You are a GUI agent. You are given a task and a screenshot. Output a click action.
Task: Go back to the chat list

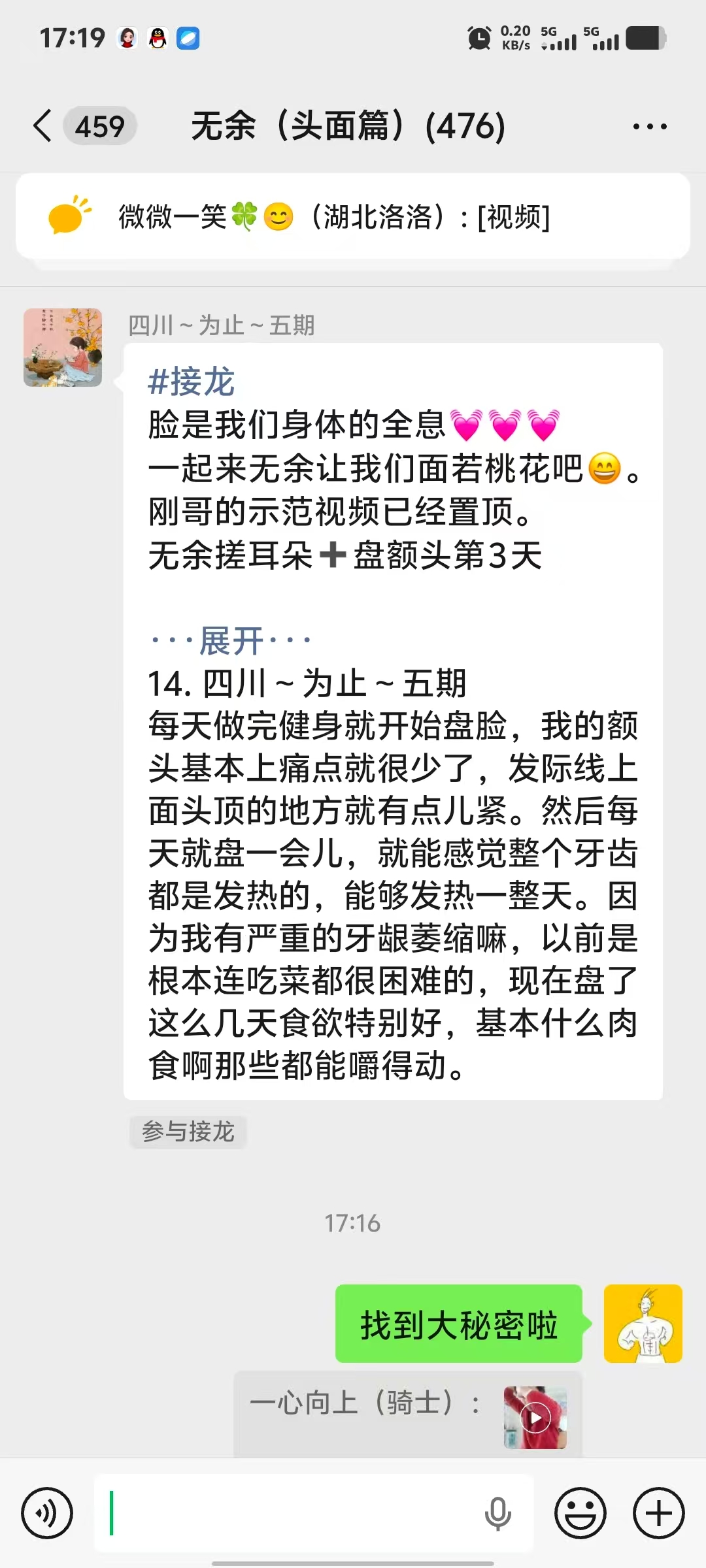pos(43,125)
